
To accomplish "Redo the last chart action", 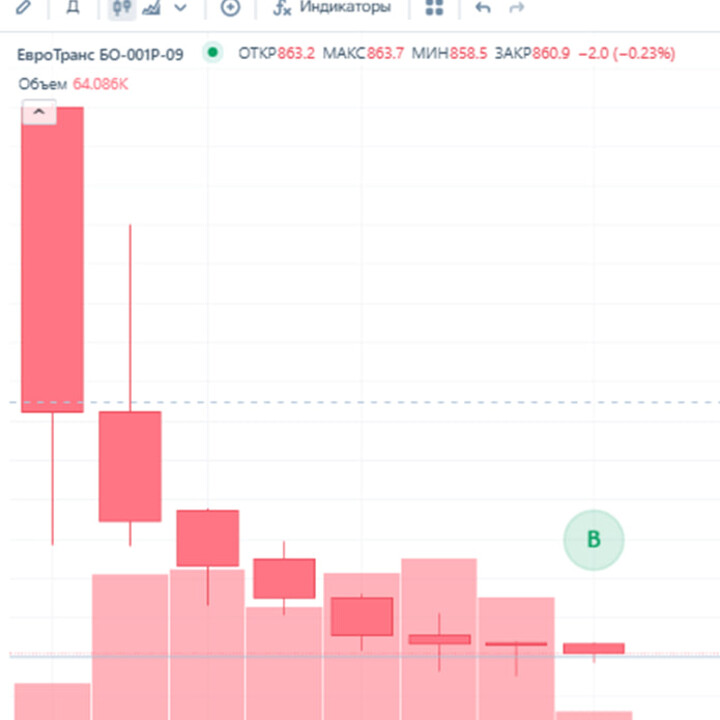I will pos(516,8).
